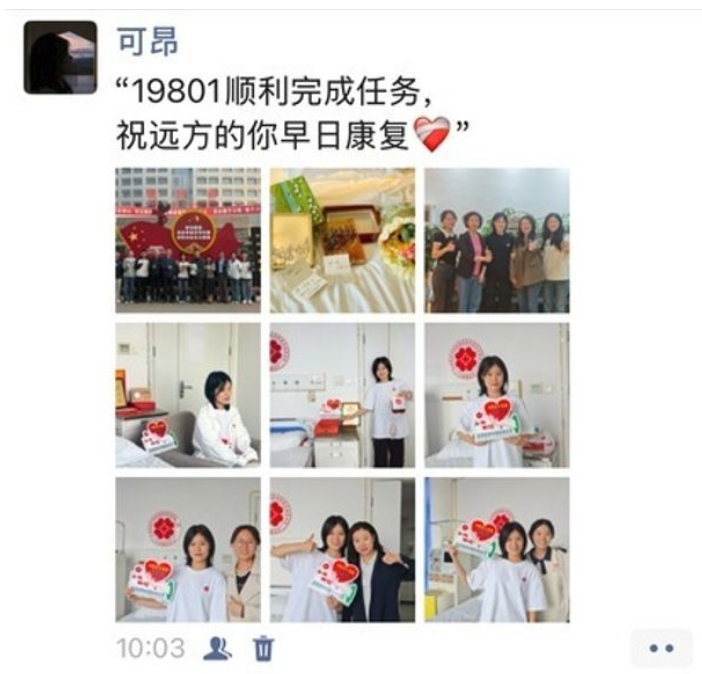Open the photo of the woman standing beside the bed
This screenshot has width=702, height=674.
pos(342,395)
